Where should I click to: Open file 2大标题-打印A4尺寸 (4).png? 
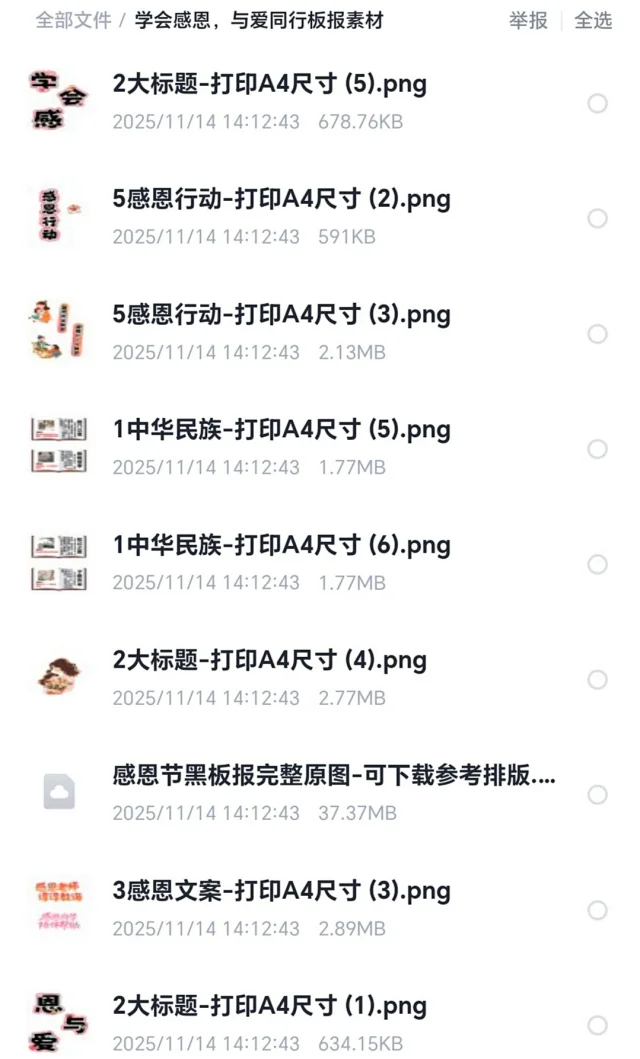click(x=270, y=660)
